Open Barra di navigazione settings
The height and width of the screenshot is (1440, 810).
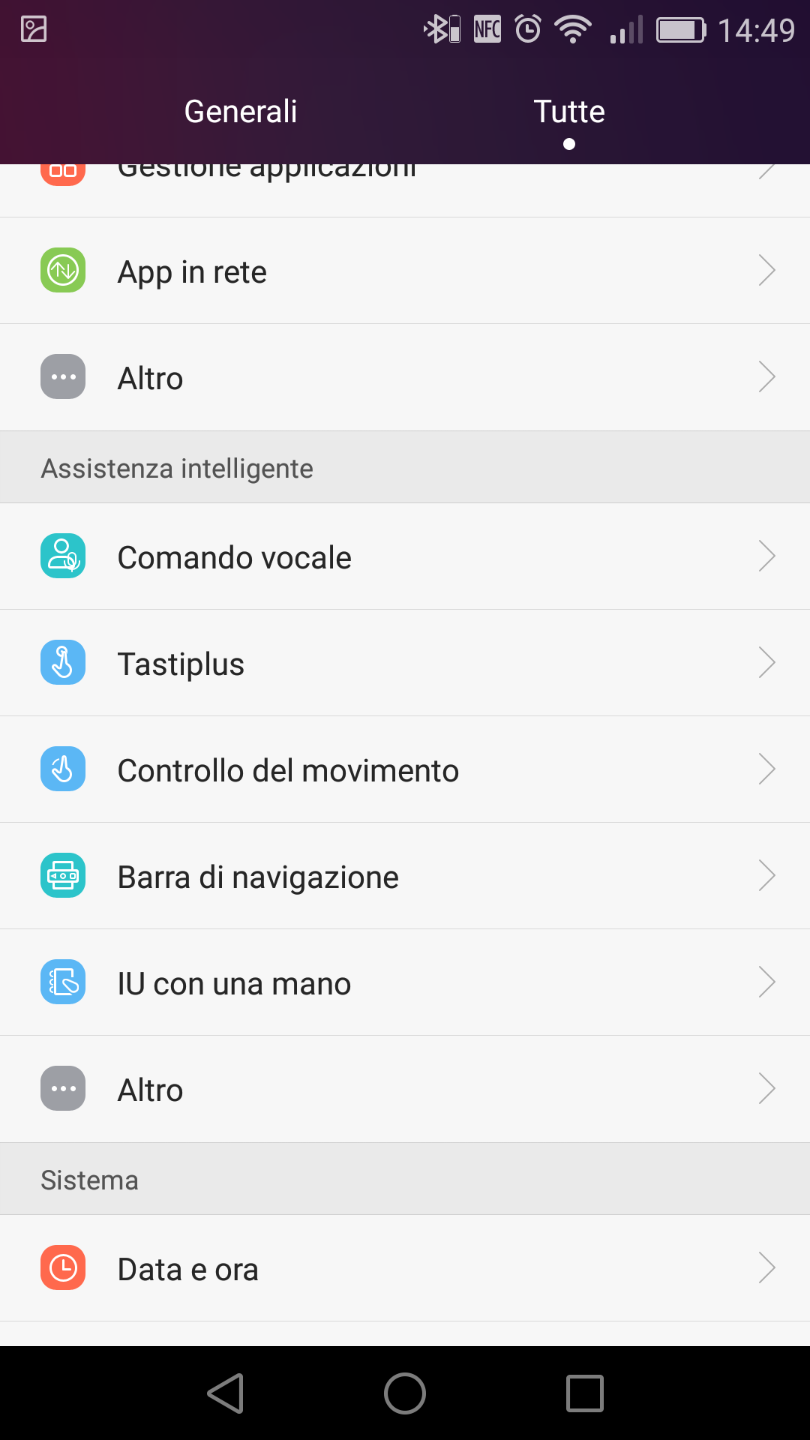pyautogui.click(x=405, y=877)
